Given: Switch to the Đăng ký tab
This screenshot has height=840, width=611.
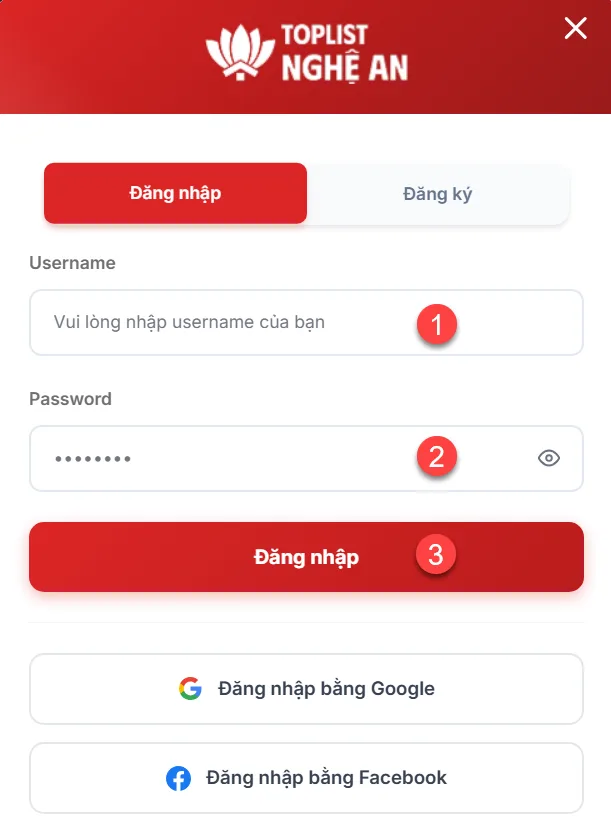Looking at the screenshot, I should tap(437, 193).
